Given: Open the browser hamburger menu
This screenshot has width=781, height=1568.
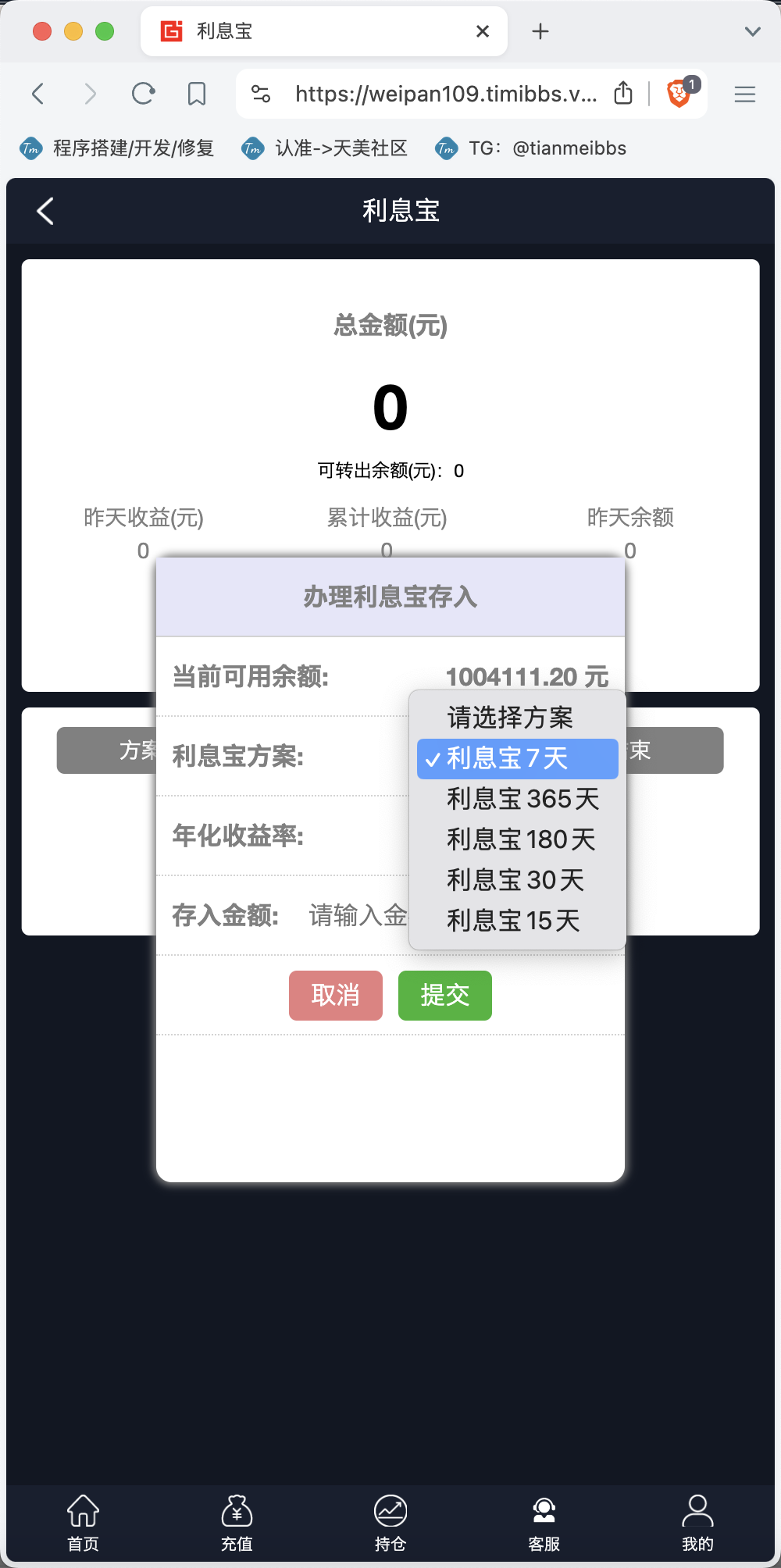Looking at the screenshot, I should (x=745, y=94).
